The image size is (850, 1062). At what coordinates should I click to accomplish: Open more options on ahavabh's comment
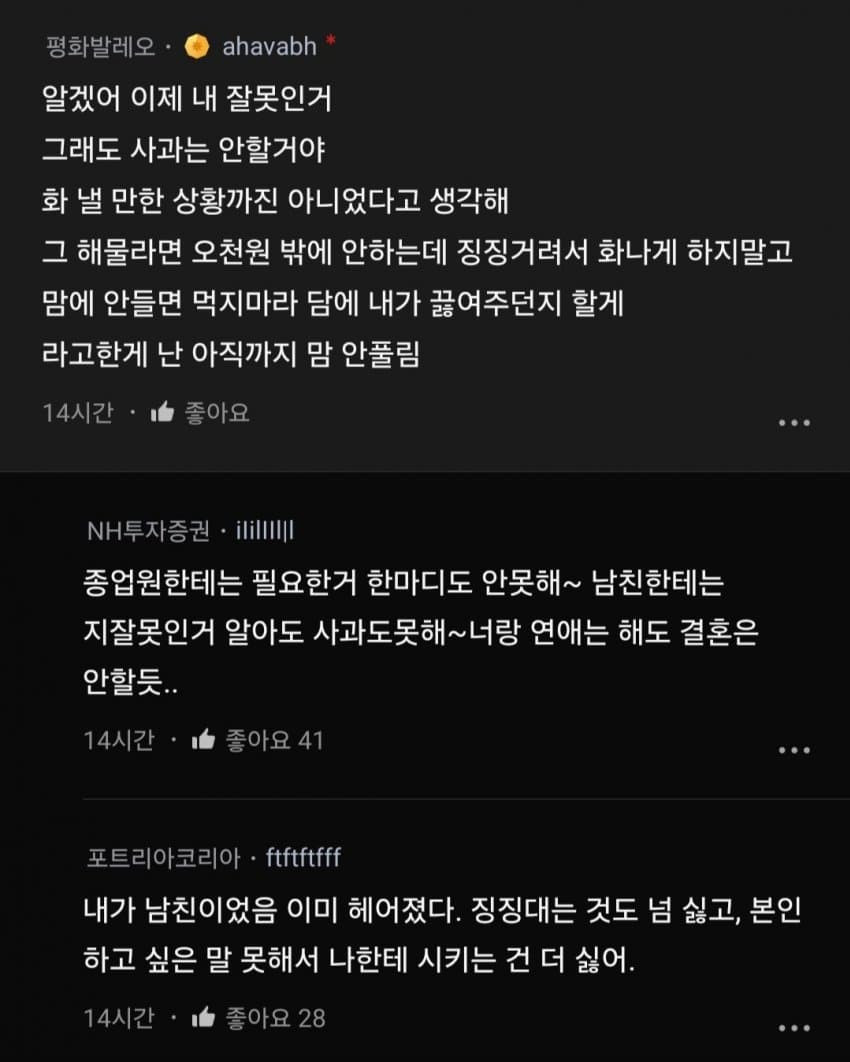[x=793, y=422]
